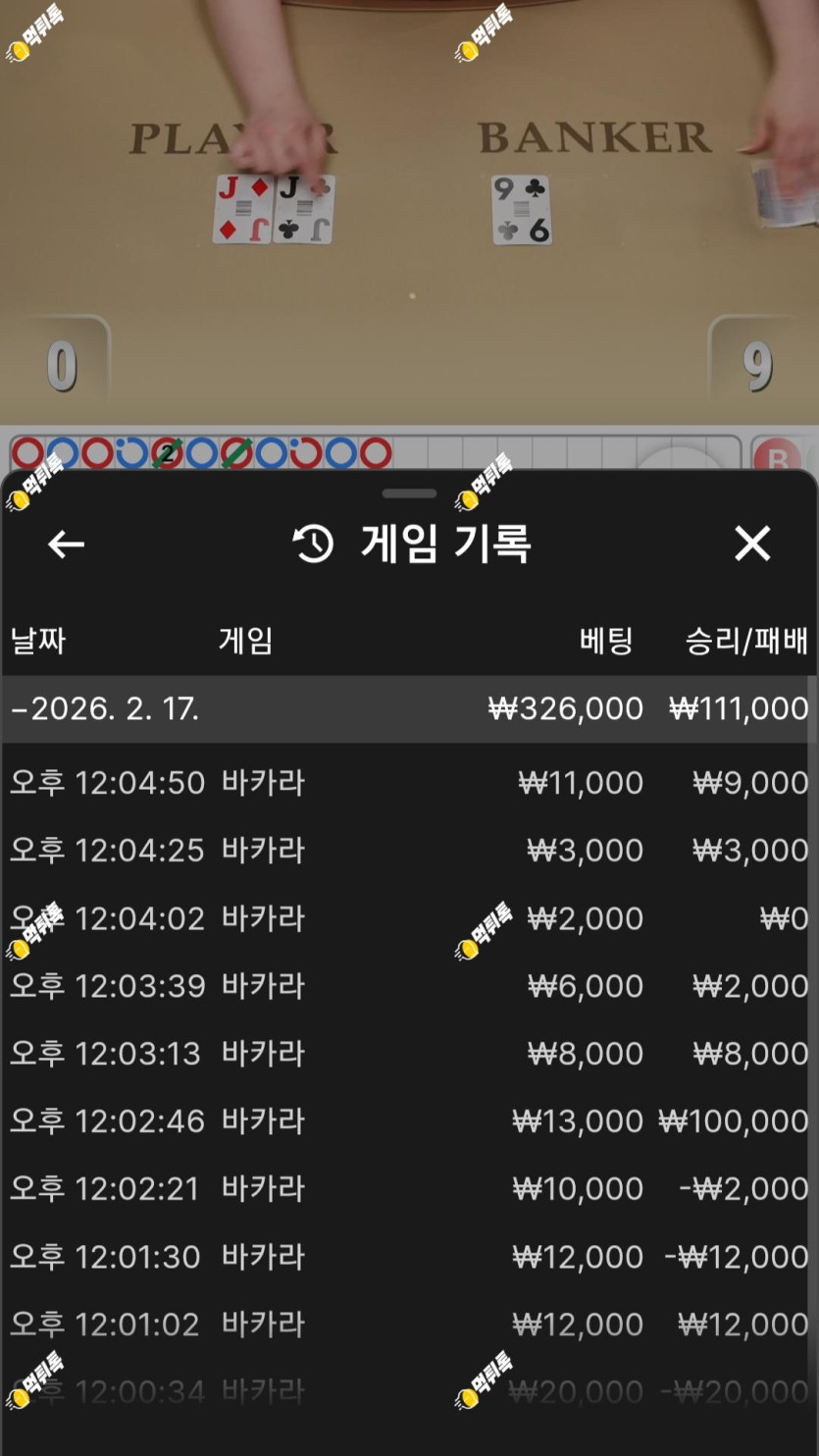819x1456 pixels.
Task: Select the 12:01:02 바카라 record
Action: click(x=409, y=1325)
